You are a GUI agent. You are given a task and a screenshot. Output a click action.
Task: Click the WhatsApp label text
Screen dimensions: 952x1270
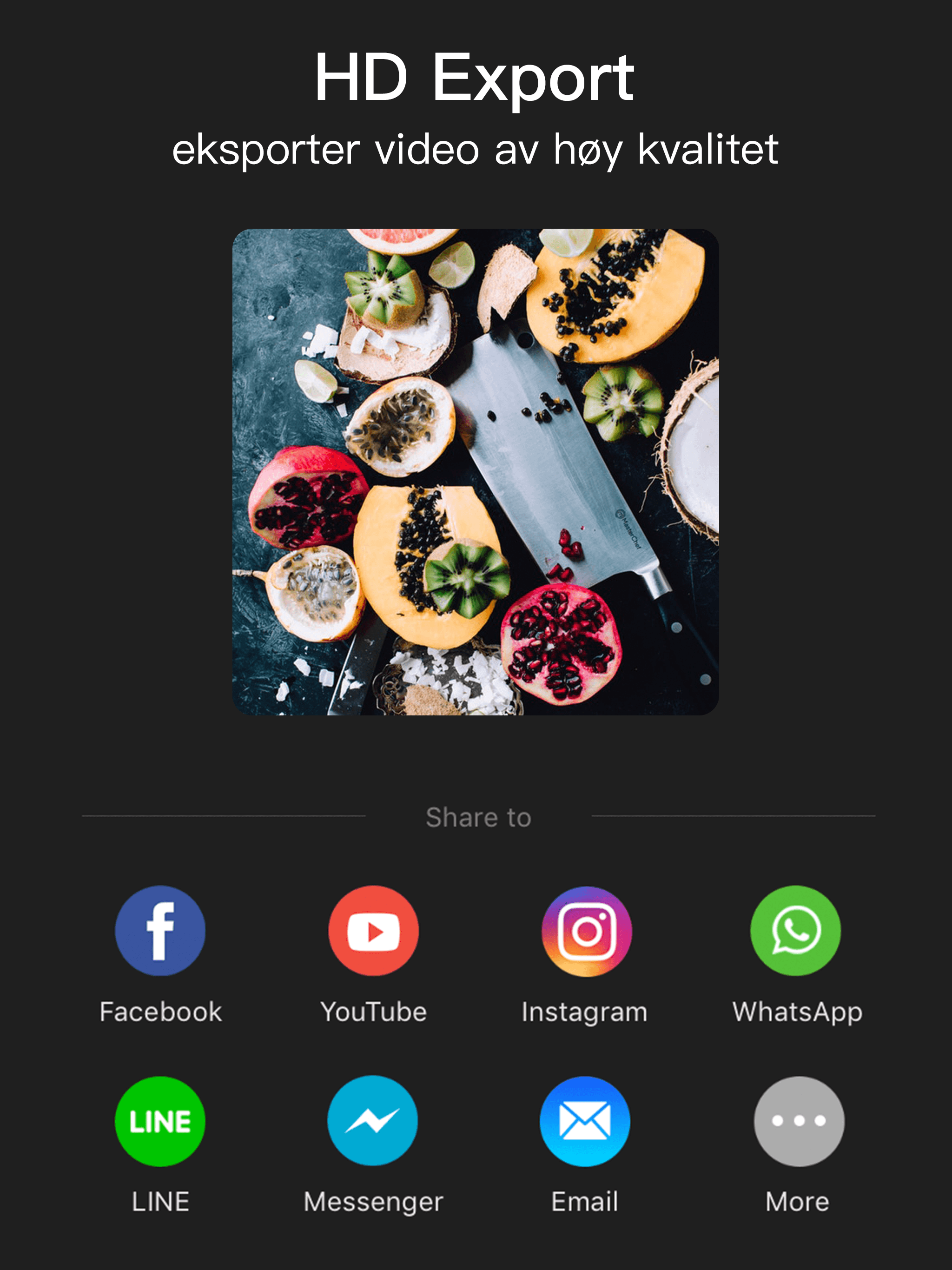pyautogui.click(x=797, y=1012)
